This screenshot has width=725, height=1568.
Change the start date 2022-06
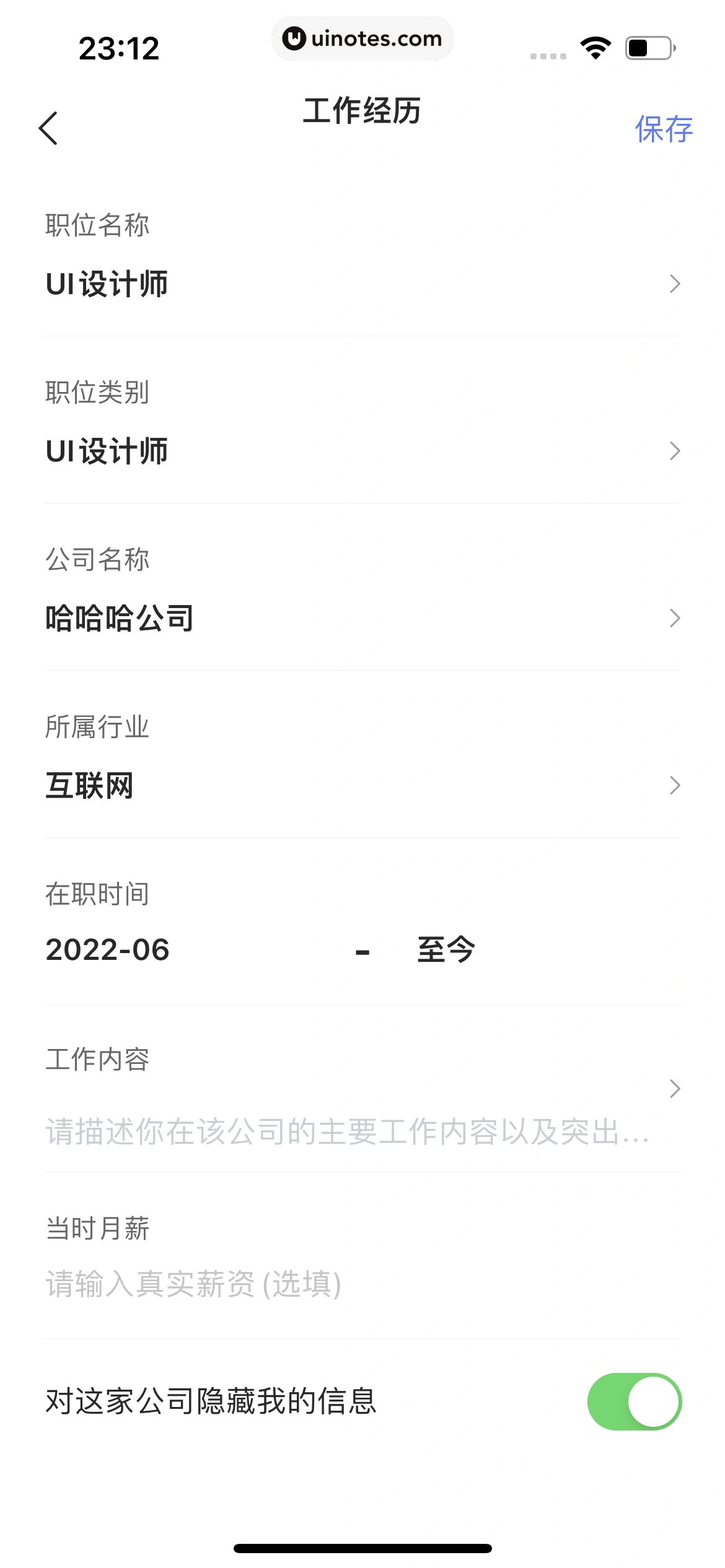(x=108, y=950)
